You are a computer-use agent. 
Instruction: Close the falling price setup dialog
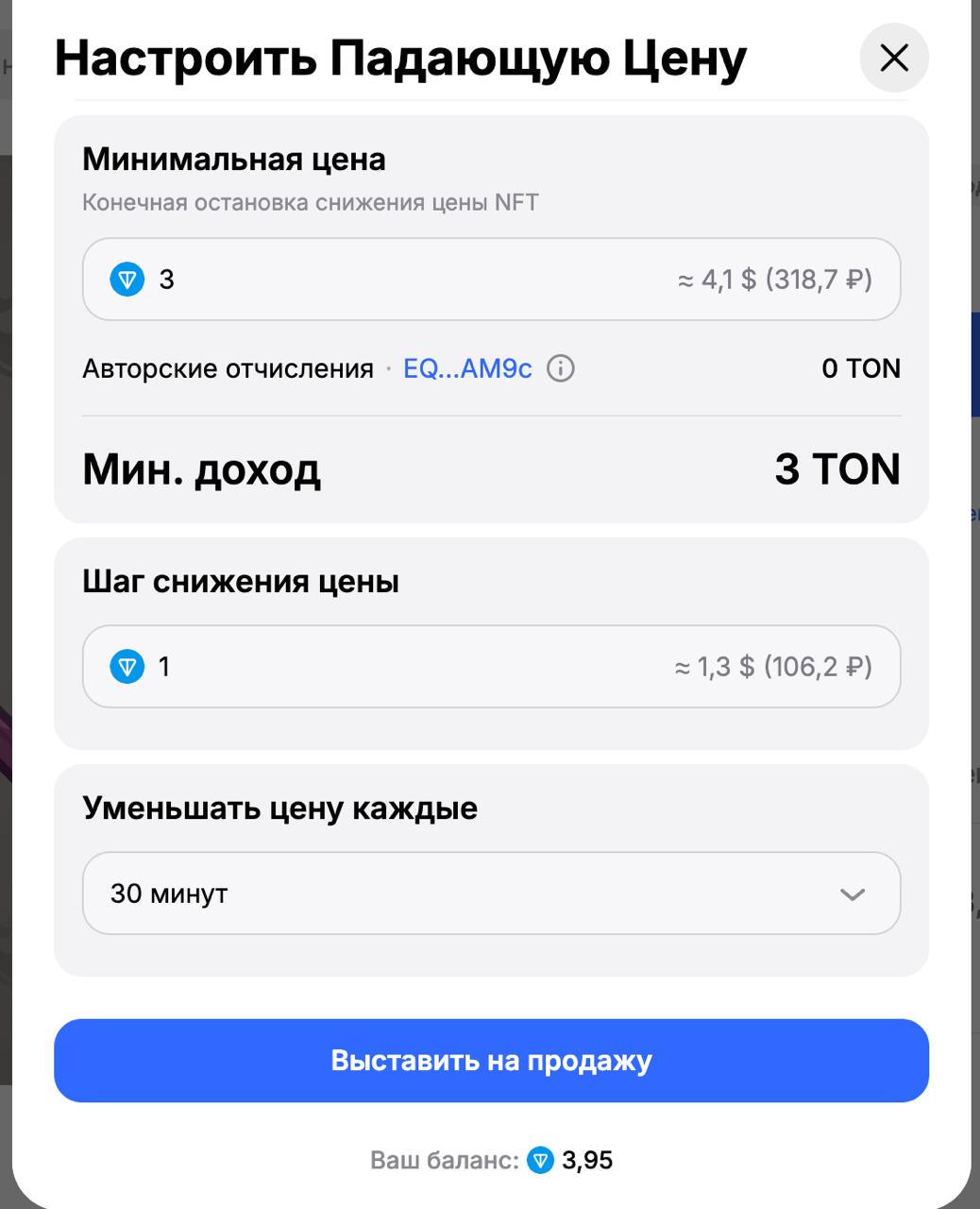point(893,58)
